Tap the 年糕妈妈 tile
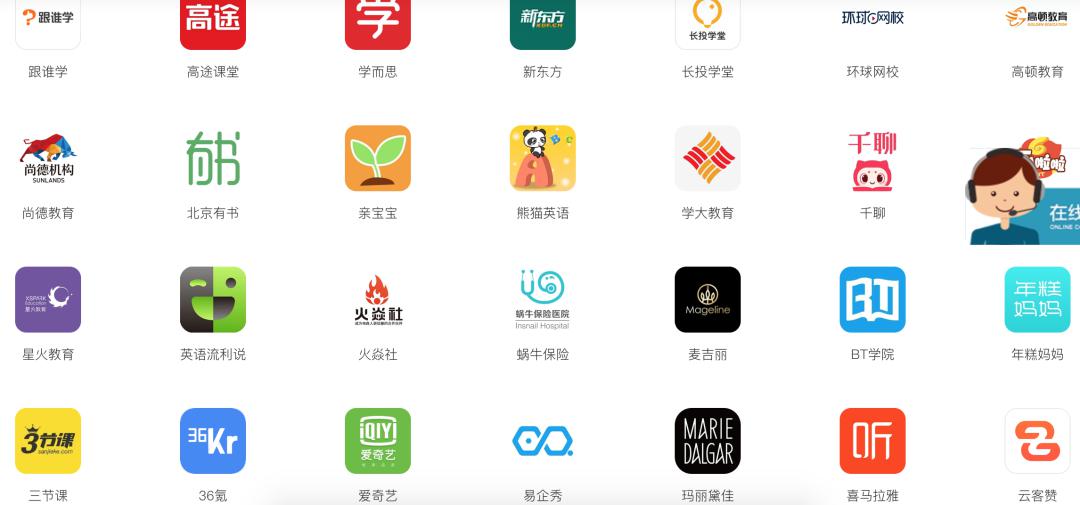The image size is (1080, 505). point(1037,299)
